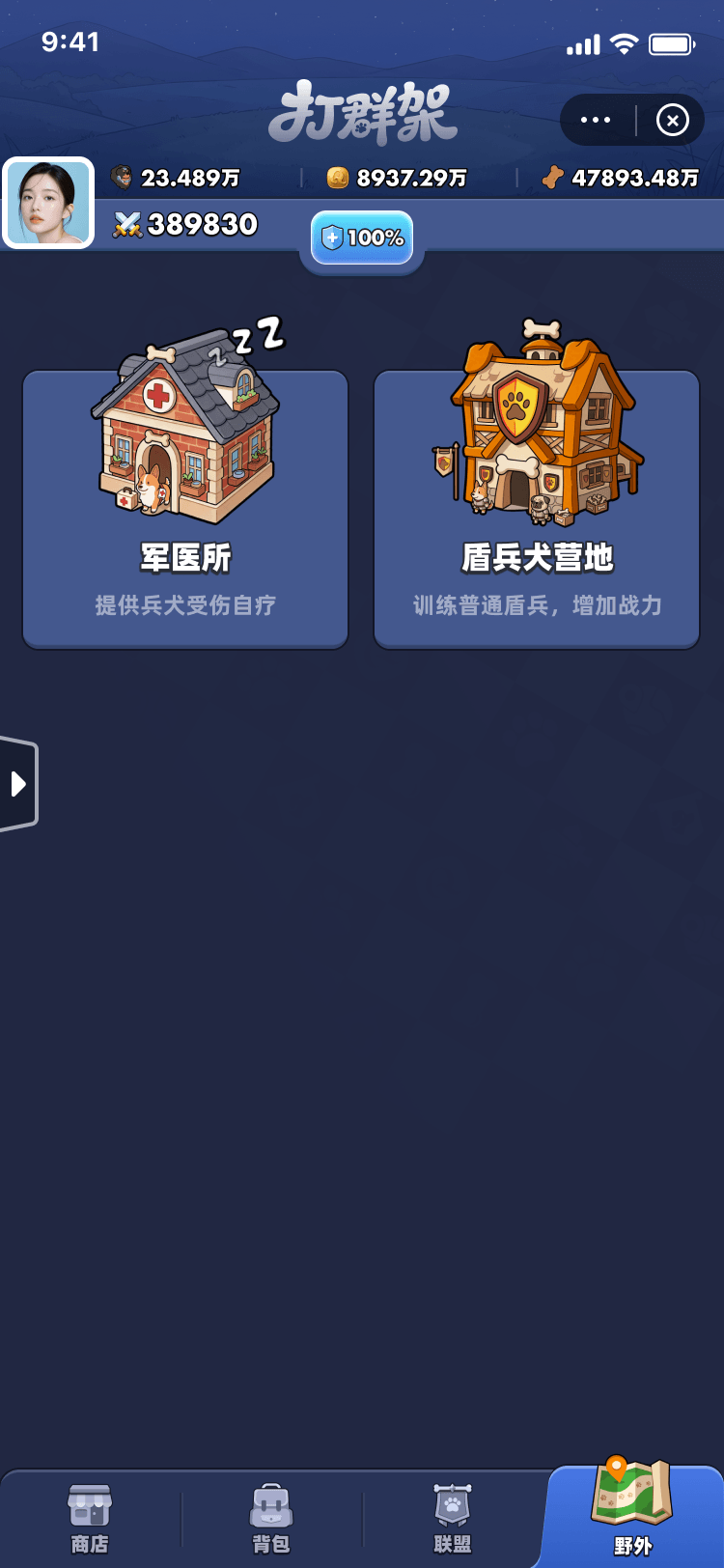Expand the side panel arrow
The height and width of the screenshot is (1568, 724).
pyautogui.click(x=18, y=783)
